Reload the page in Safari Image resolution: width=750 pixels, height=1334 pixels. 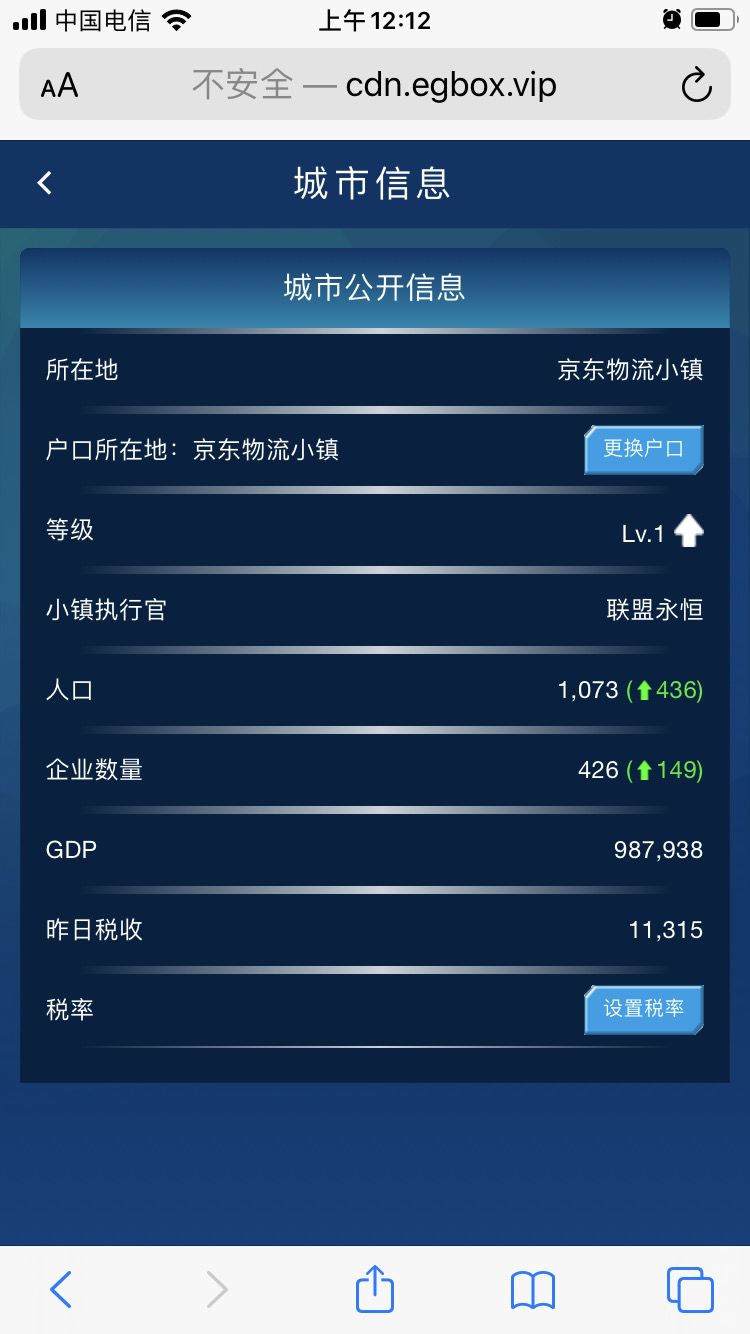(696, 85)
